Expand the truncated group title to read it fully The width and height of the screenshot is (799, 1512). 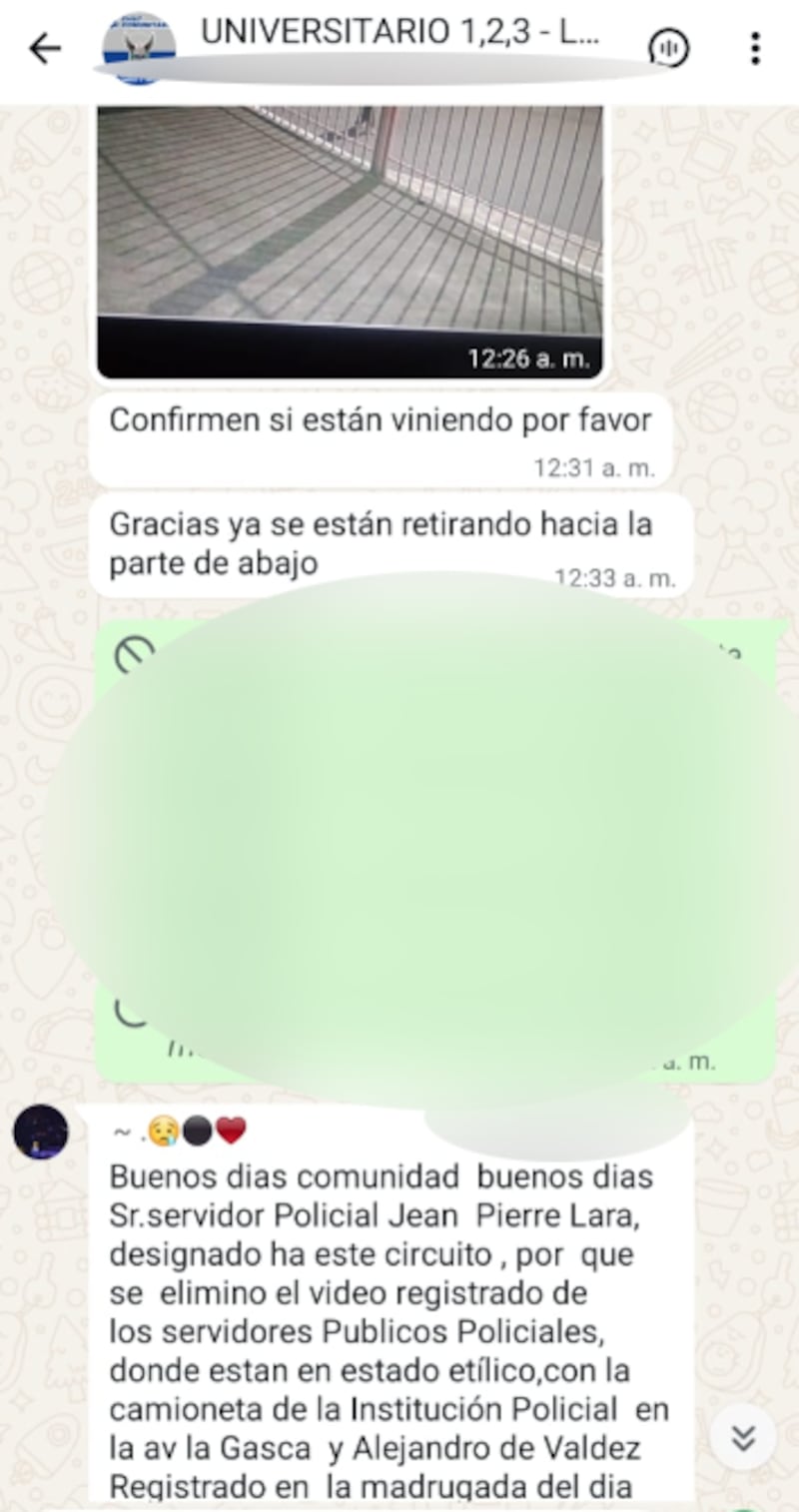399,31
